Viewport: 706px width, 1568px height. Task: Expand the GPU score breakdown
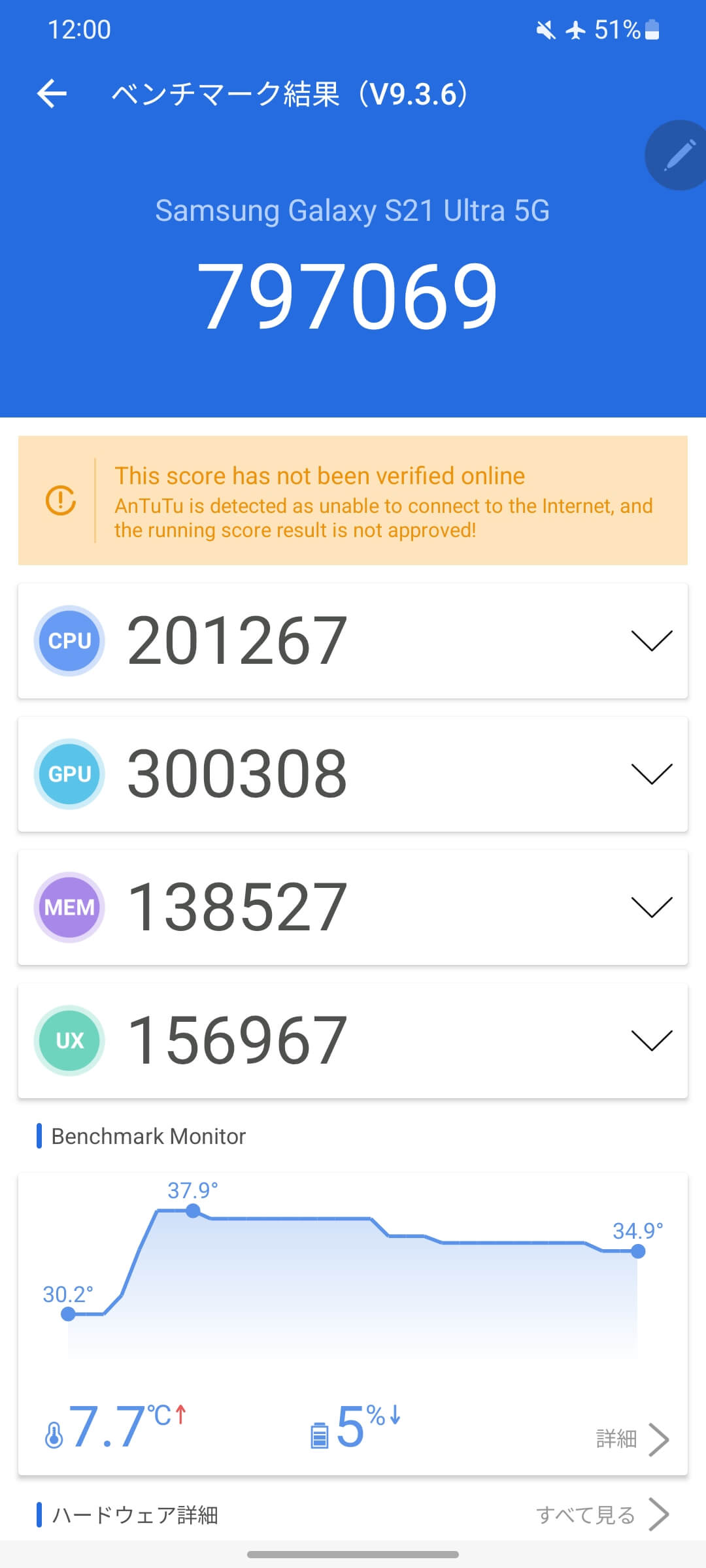[x=651, y=774]
